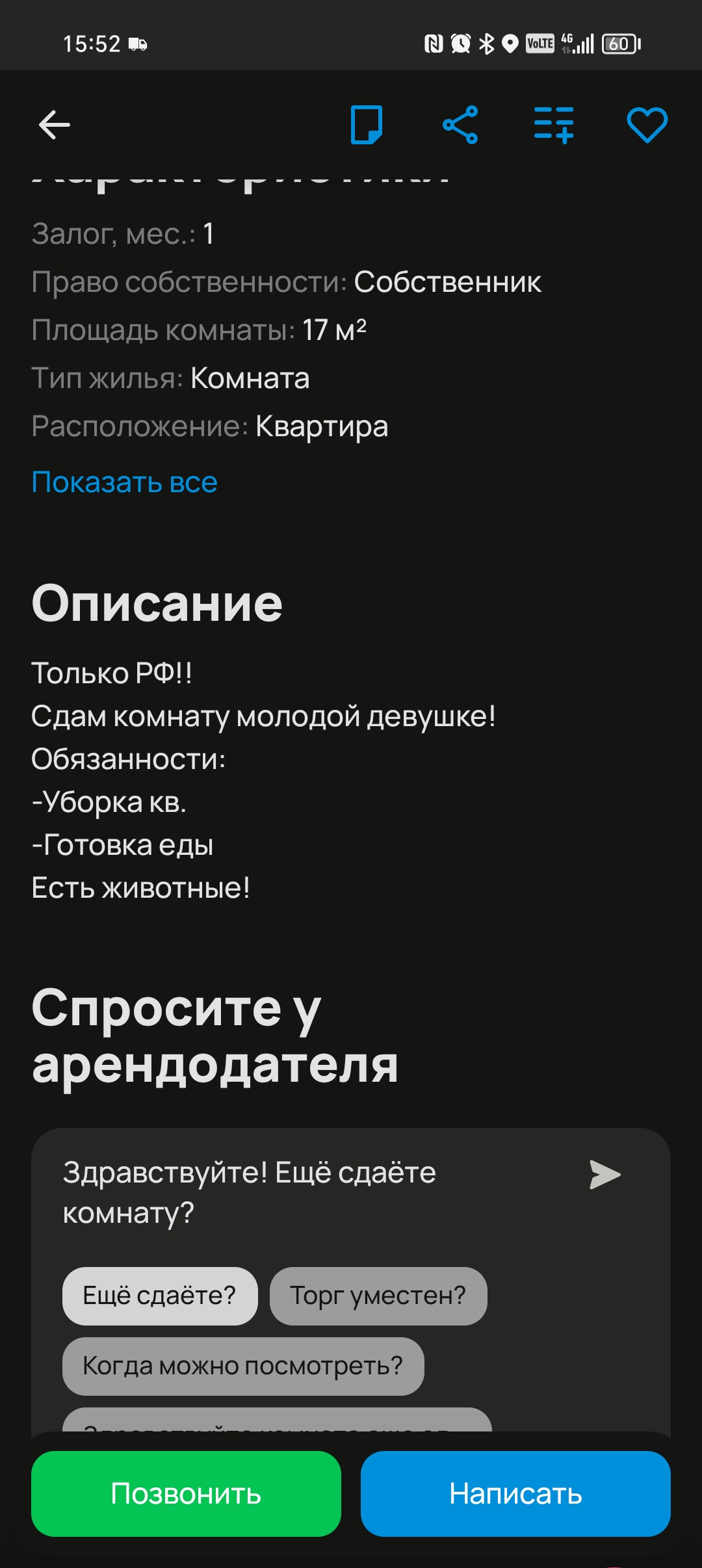
Task: Pick the Когда можно посмотреть? chip
Action: pyautogui.click(x=243, y=1366)
